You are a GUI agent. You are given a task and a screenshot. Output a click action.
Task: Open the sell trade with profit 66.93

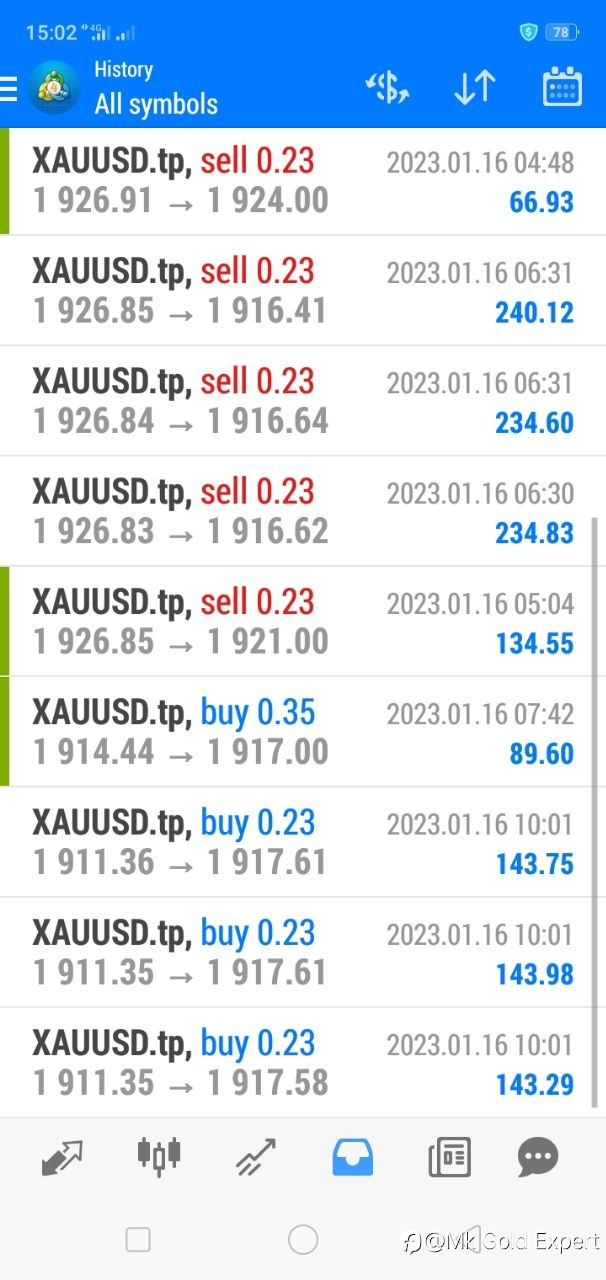[303, 181]
